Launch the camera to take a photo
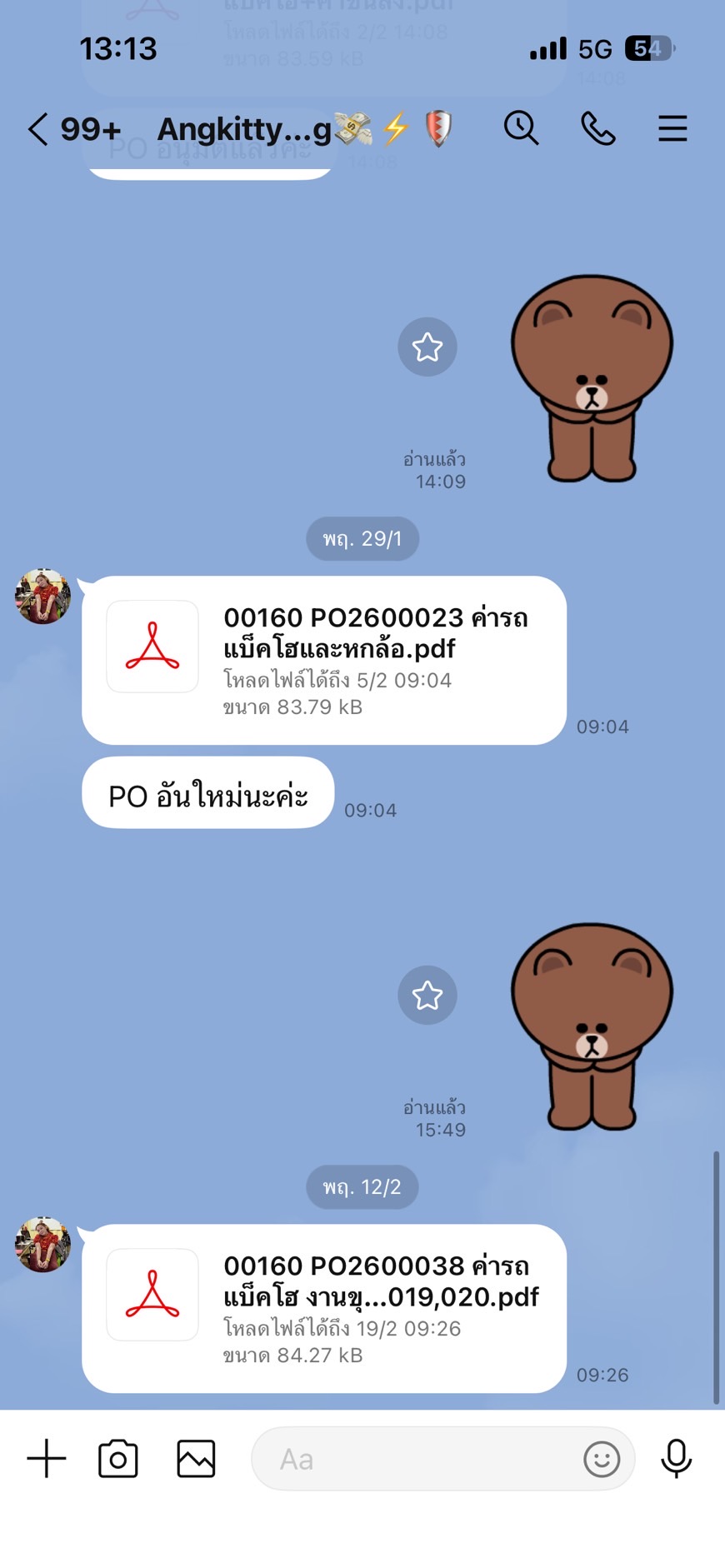 point(118,1459)
